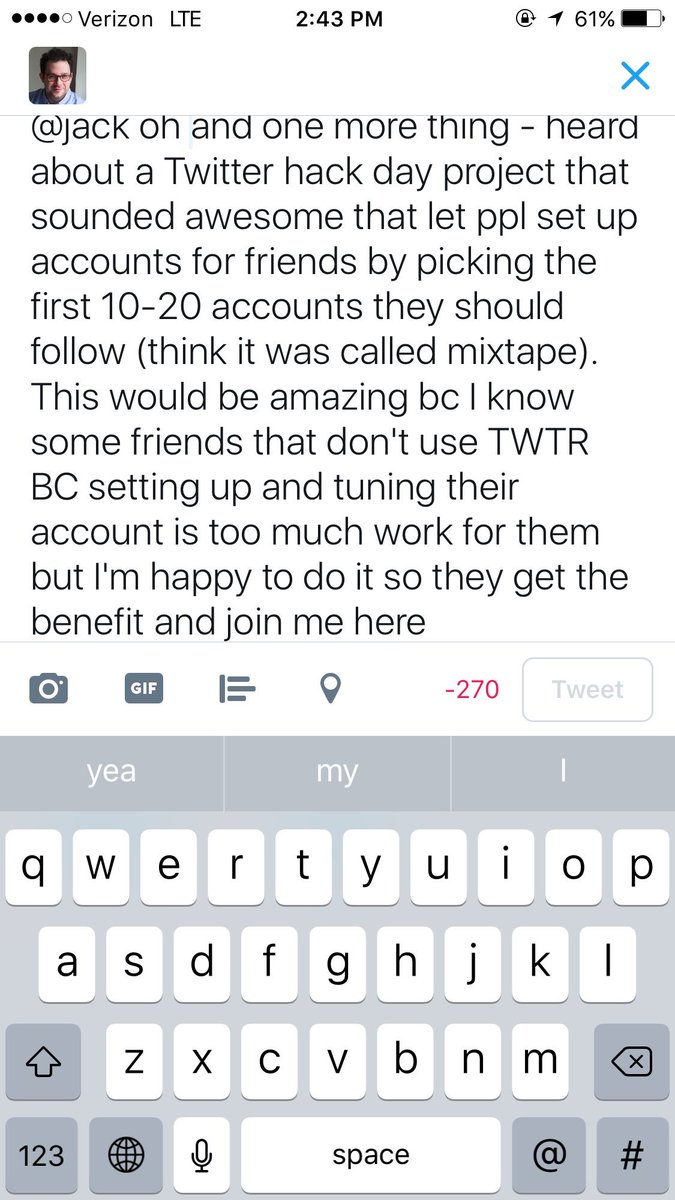Insert the suggested word "yea"

[x=111, y=772]
